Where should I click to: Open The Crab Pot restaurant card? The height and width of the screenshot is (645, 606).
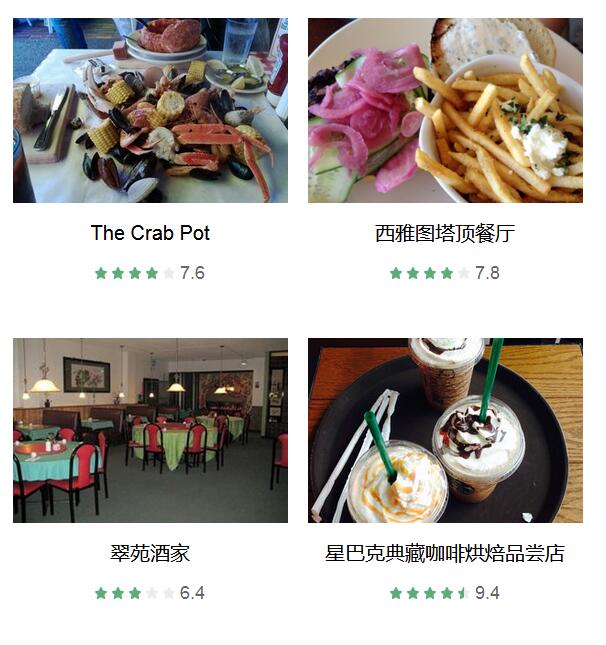[x=150, y=233]
